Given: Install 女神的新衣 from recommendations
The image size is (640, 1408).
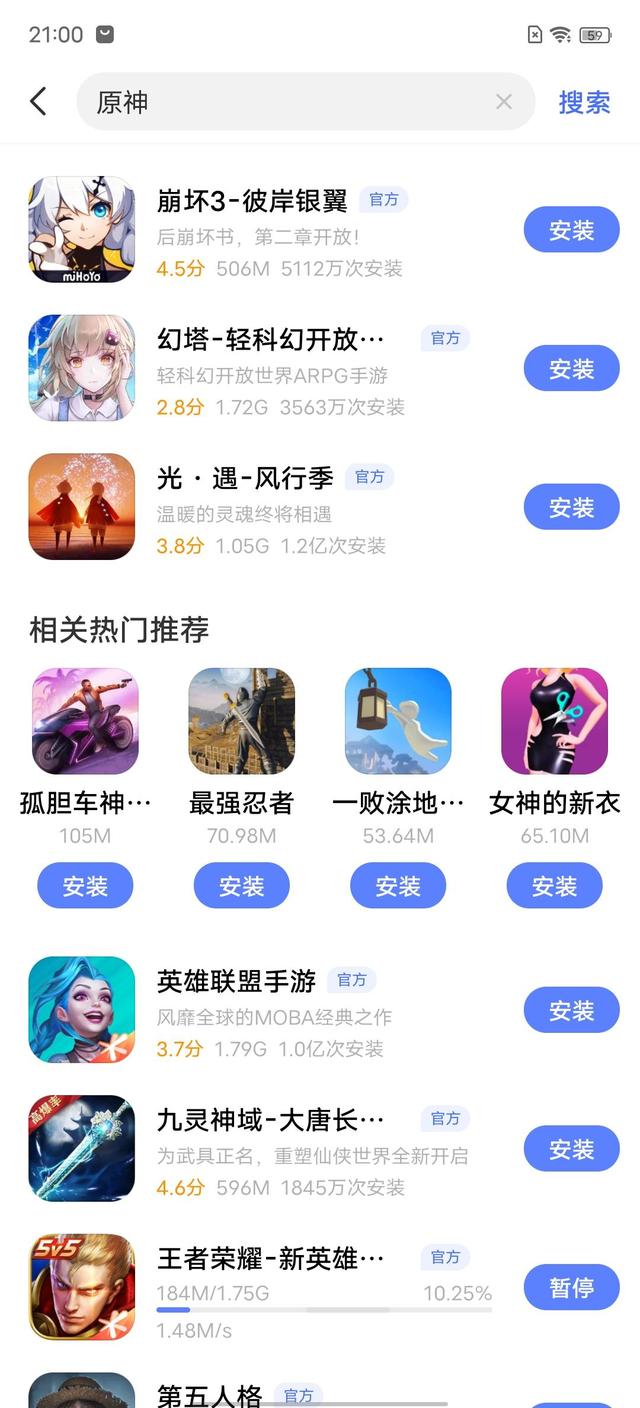Looking at the screenshot, I should click(x=554, y=886).
